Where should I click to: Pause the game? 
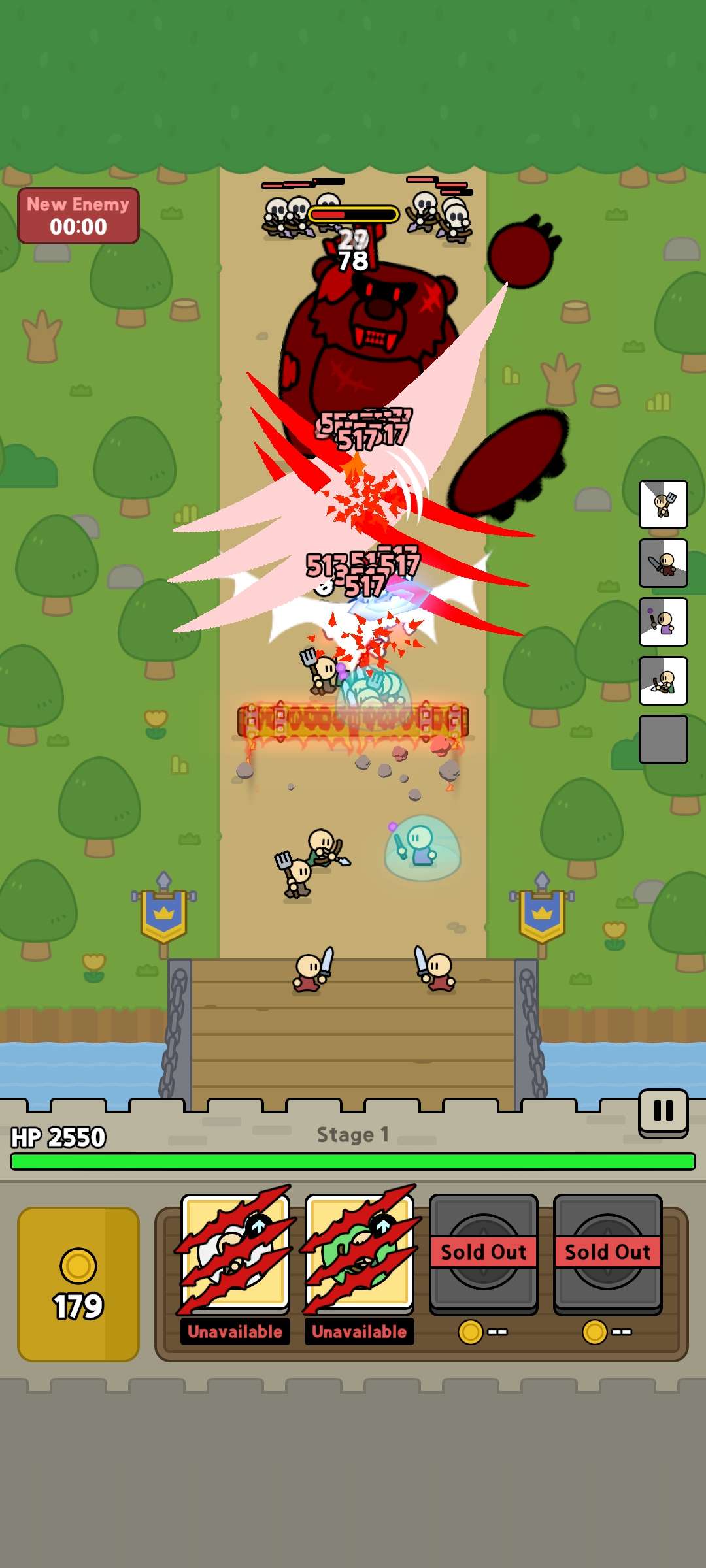click(663, 1111)
